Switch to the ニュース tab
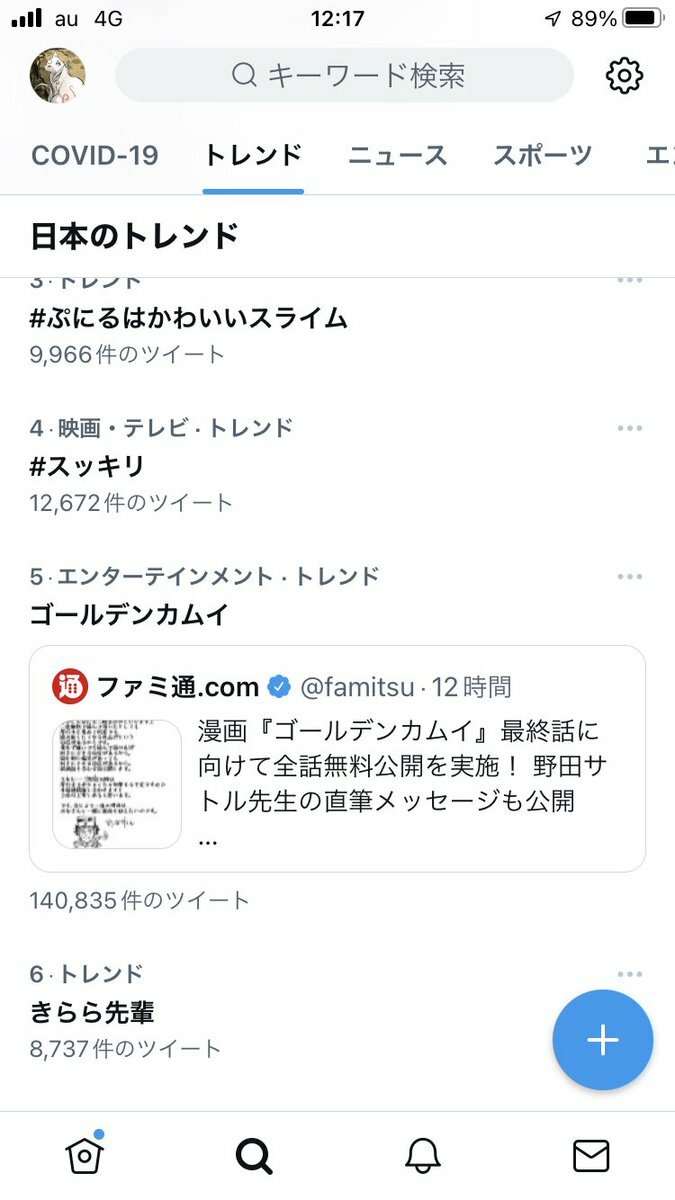This screenshot has height=1200, width=675. pyautogui.click(x=397, y=156)
